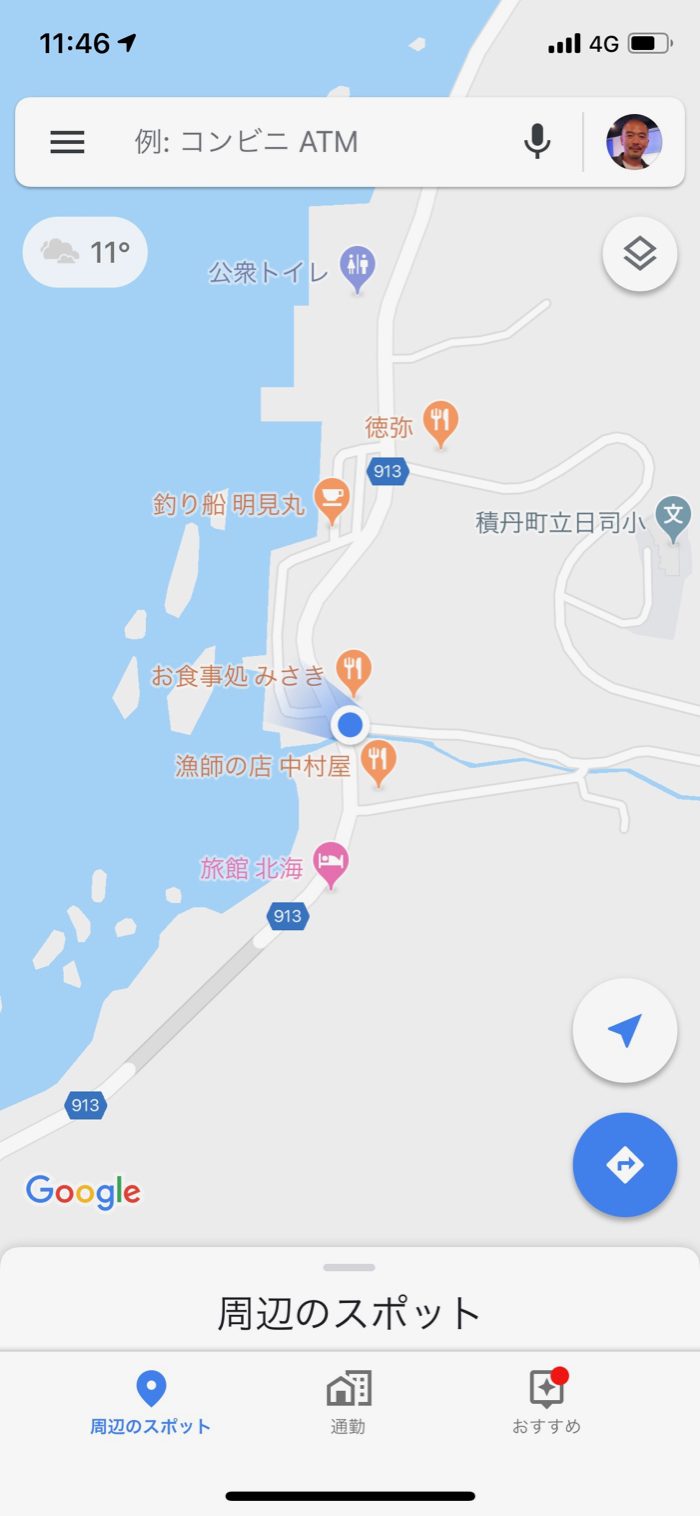
Task: Switch to the おすすめ tab
Action: coord(546,1403)
